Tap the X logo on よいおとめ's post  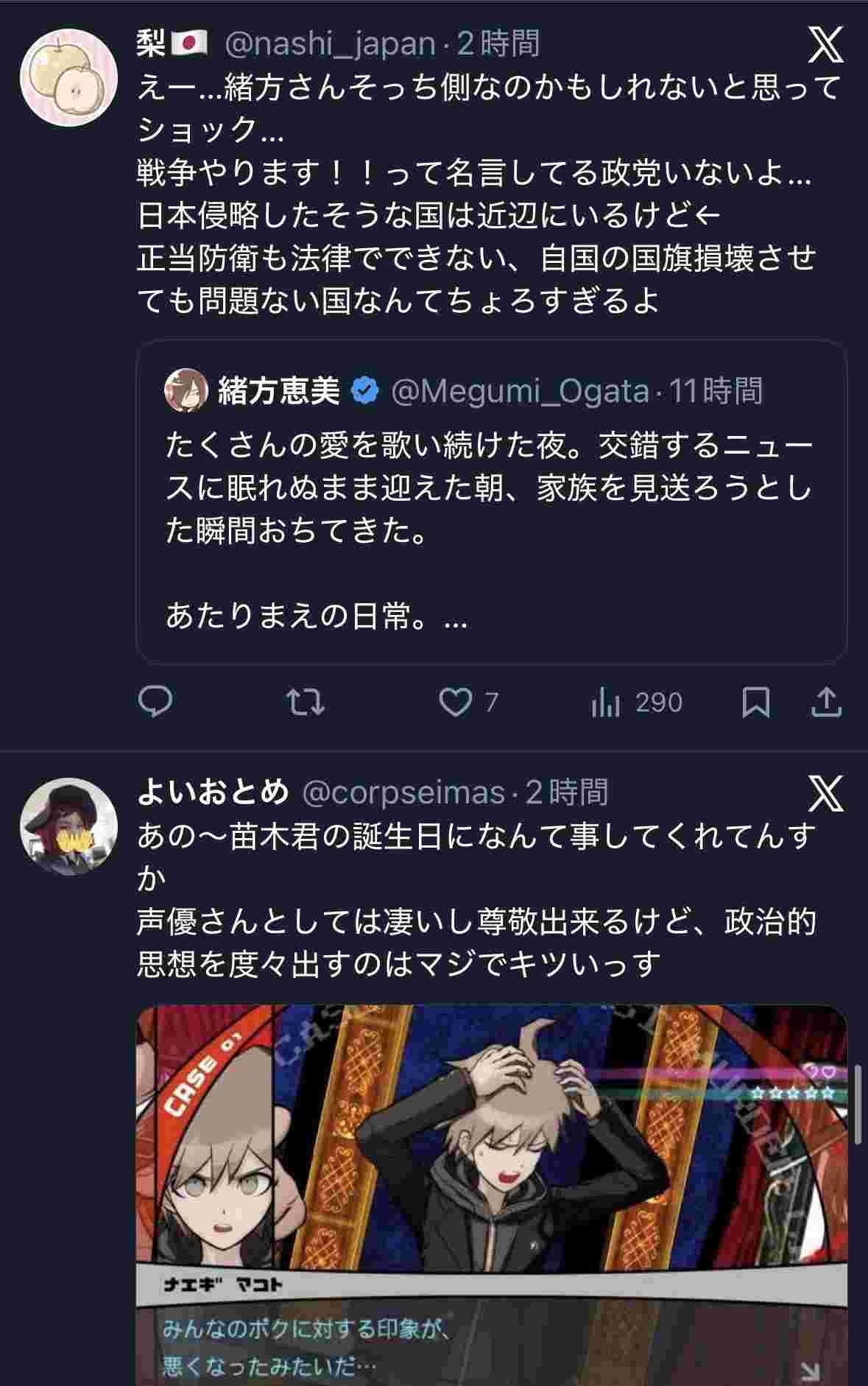point(826,792)
